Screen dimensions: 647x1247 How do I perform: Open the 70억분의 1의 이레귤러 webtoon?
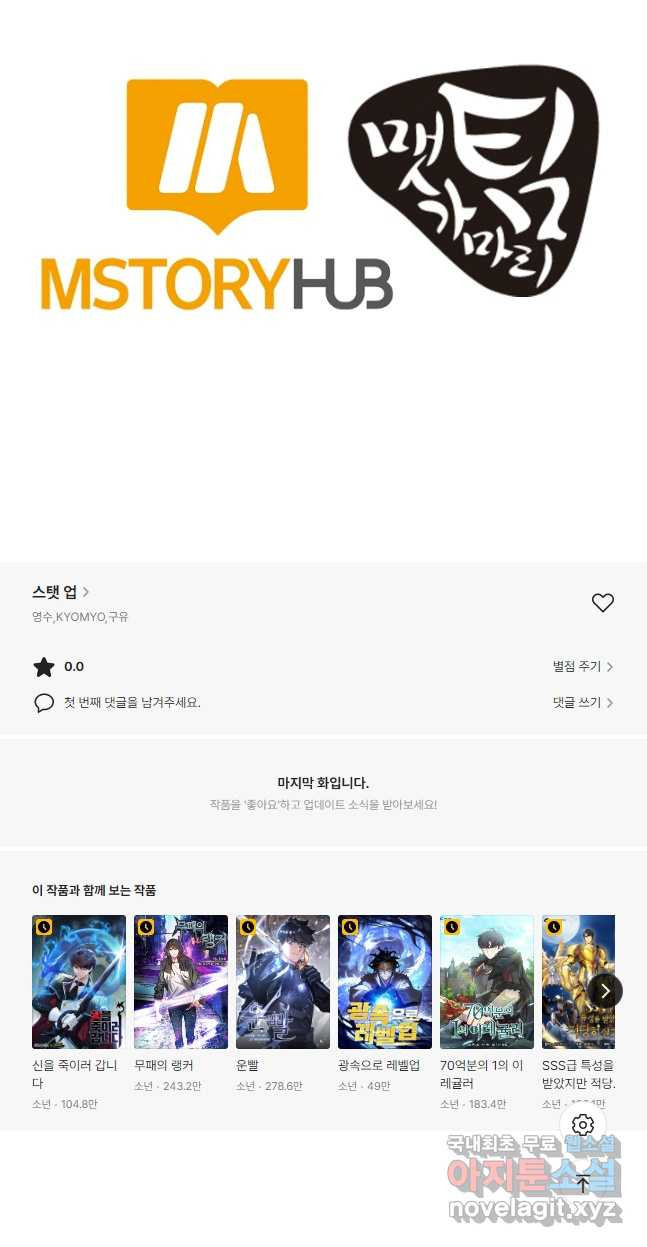487,981
